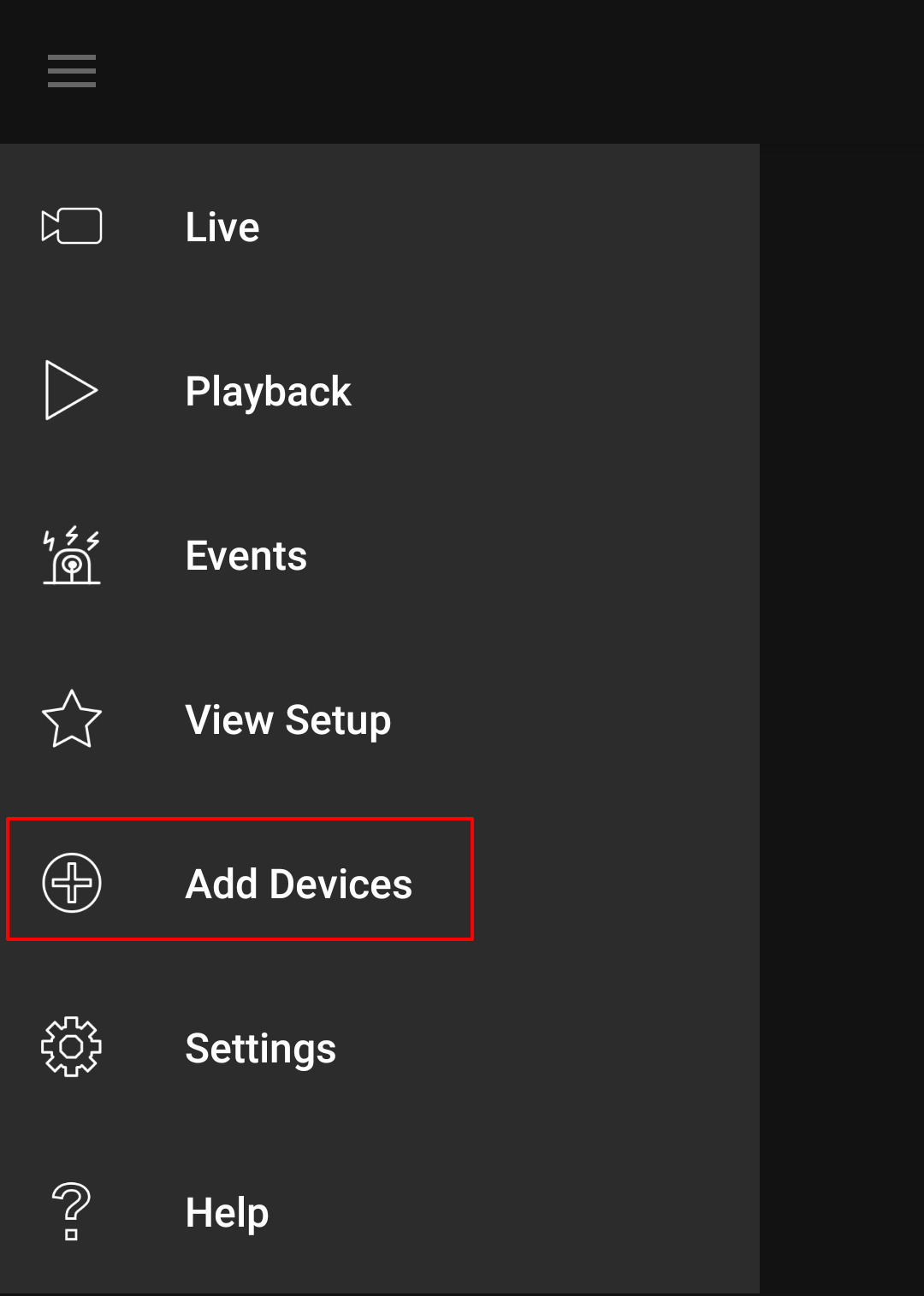Open Settings

coord(260,1049)
